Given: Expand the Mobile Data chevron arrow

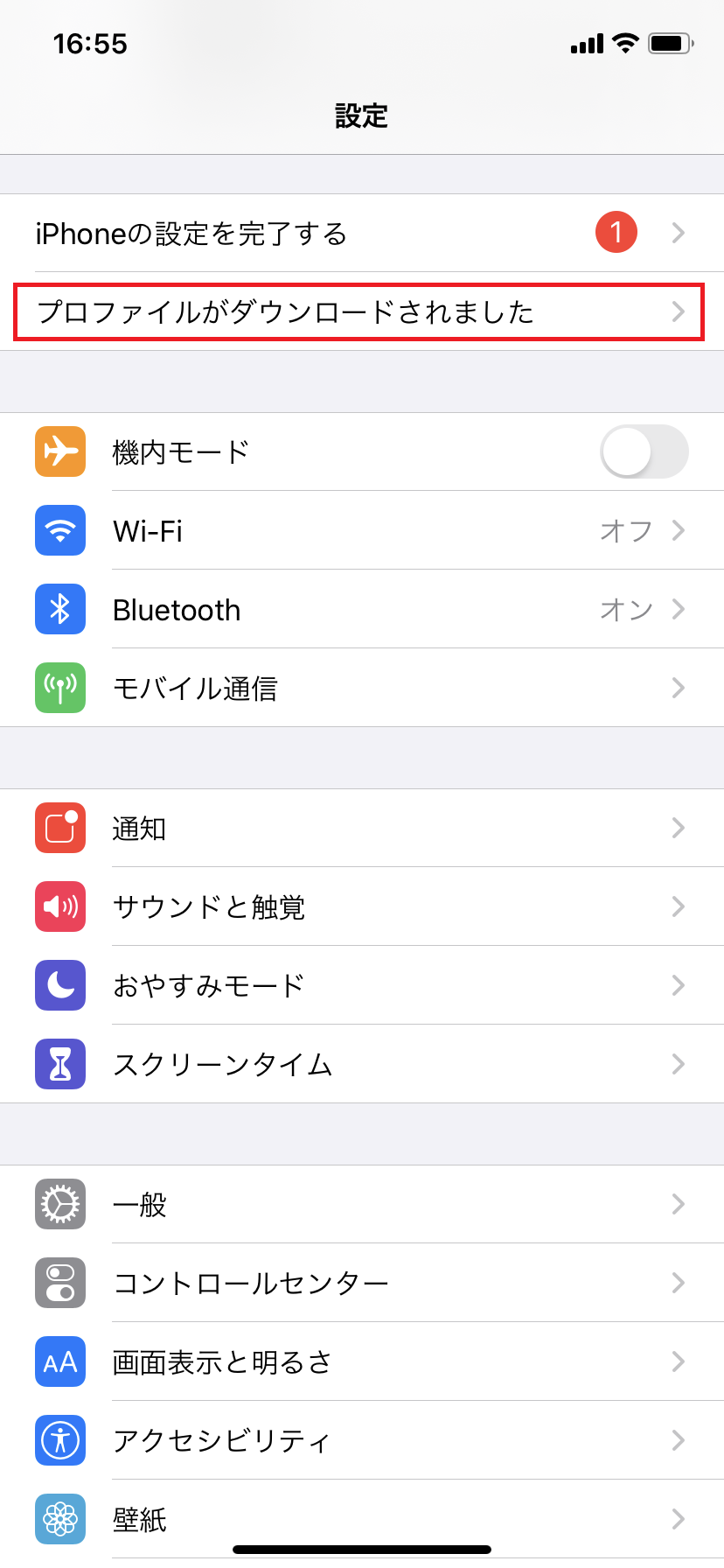Looking at the screenshot, I should pos(679,688).
